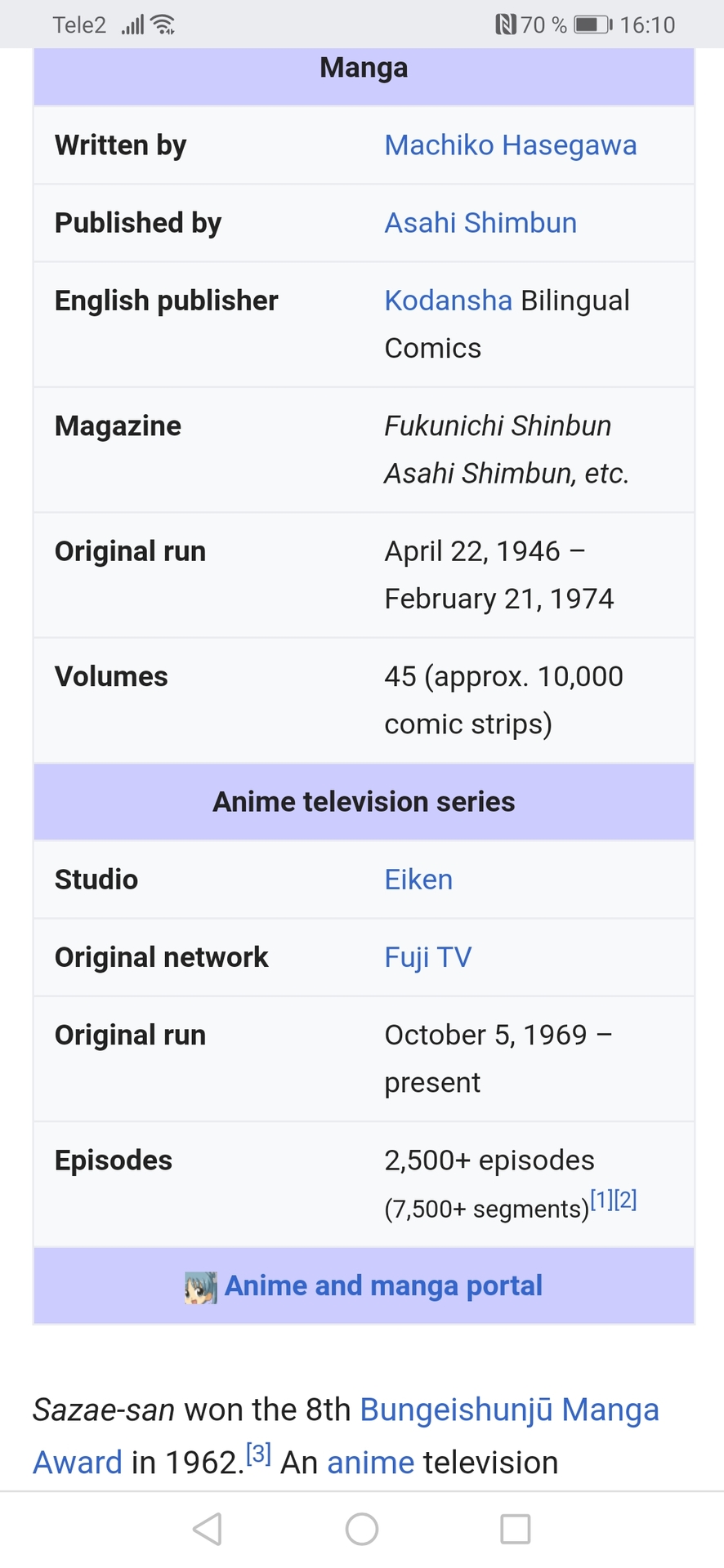The height and width of the screenshot is (1568, 724).
Task: Open the Asahi Shimbun publisher link
Action: point(480,223)
